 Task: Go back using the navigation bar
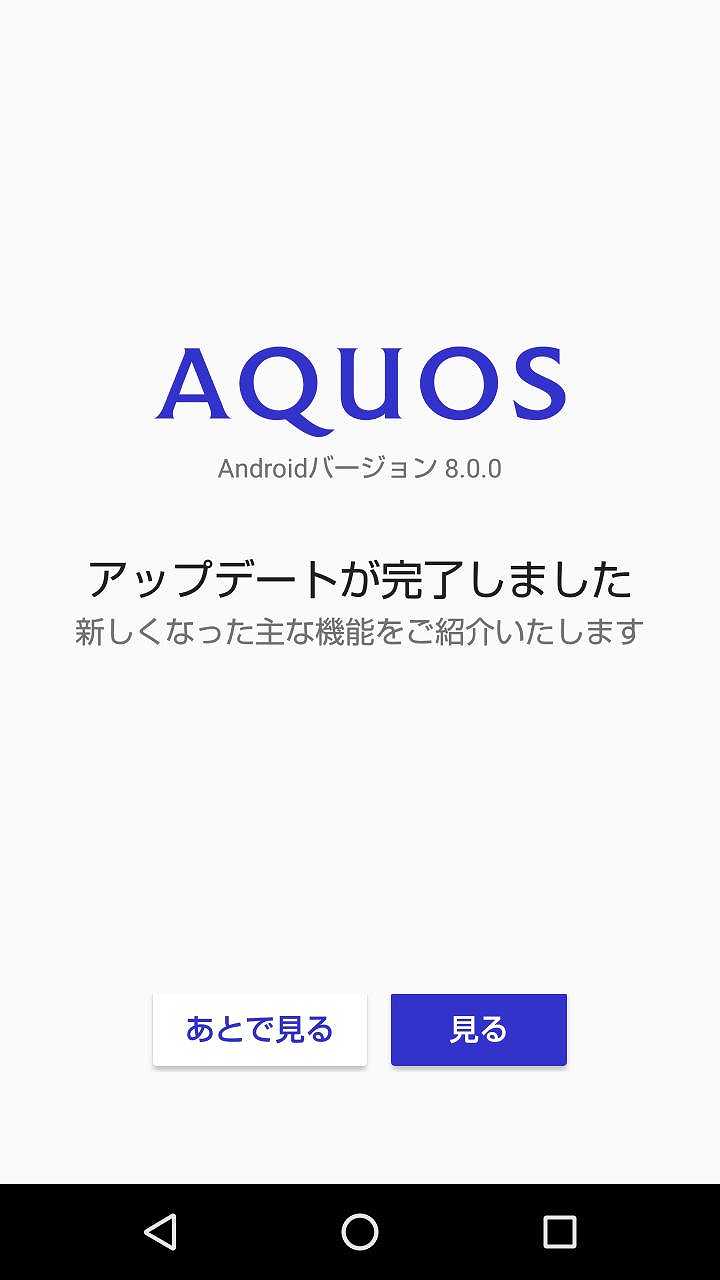[x=160, y=1231]
